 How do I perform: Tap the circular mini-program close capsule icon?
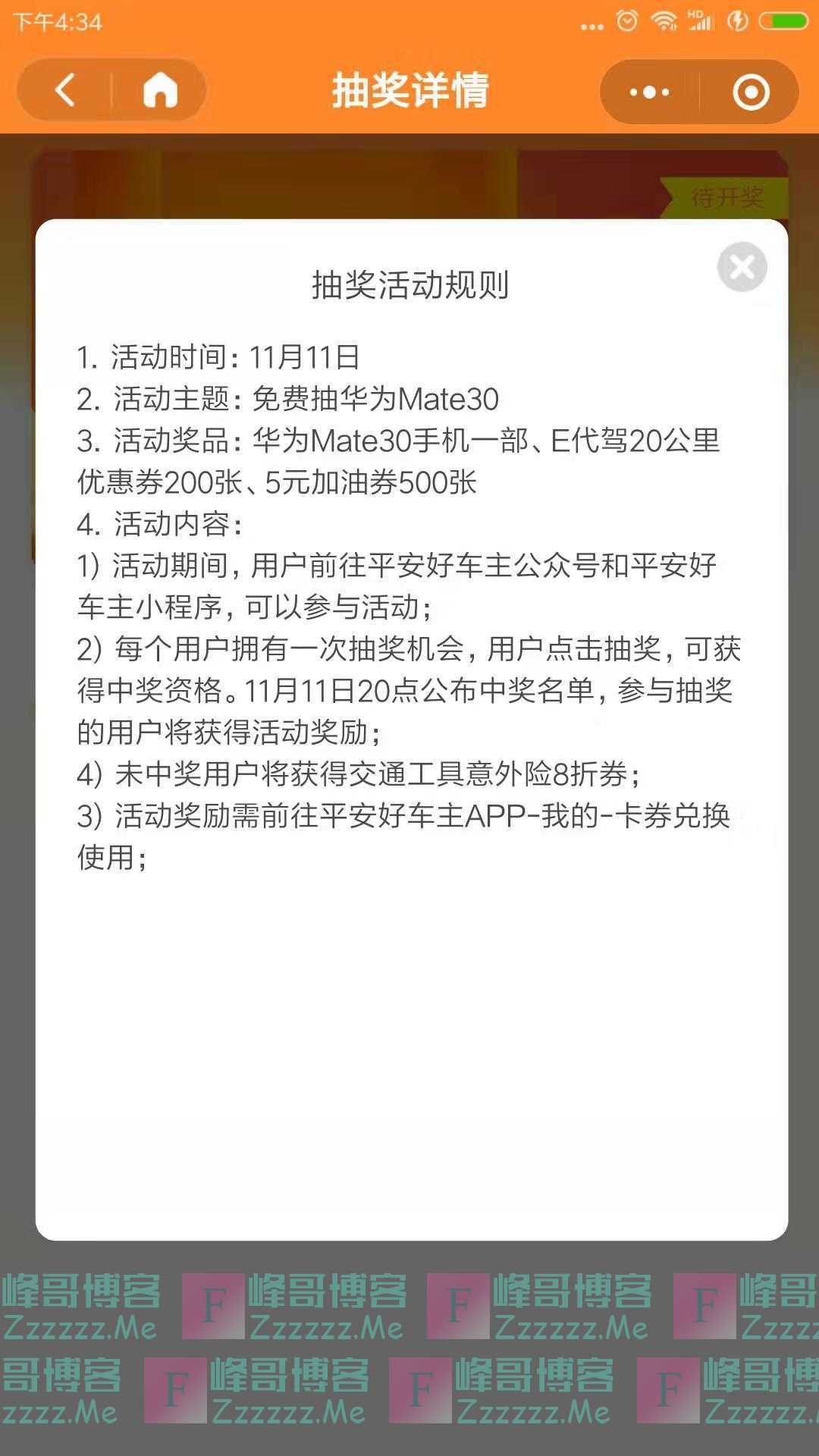(750, 91)
